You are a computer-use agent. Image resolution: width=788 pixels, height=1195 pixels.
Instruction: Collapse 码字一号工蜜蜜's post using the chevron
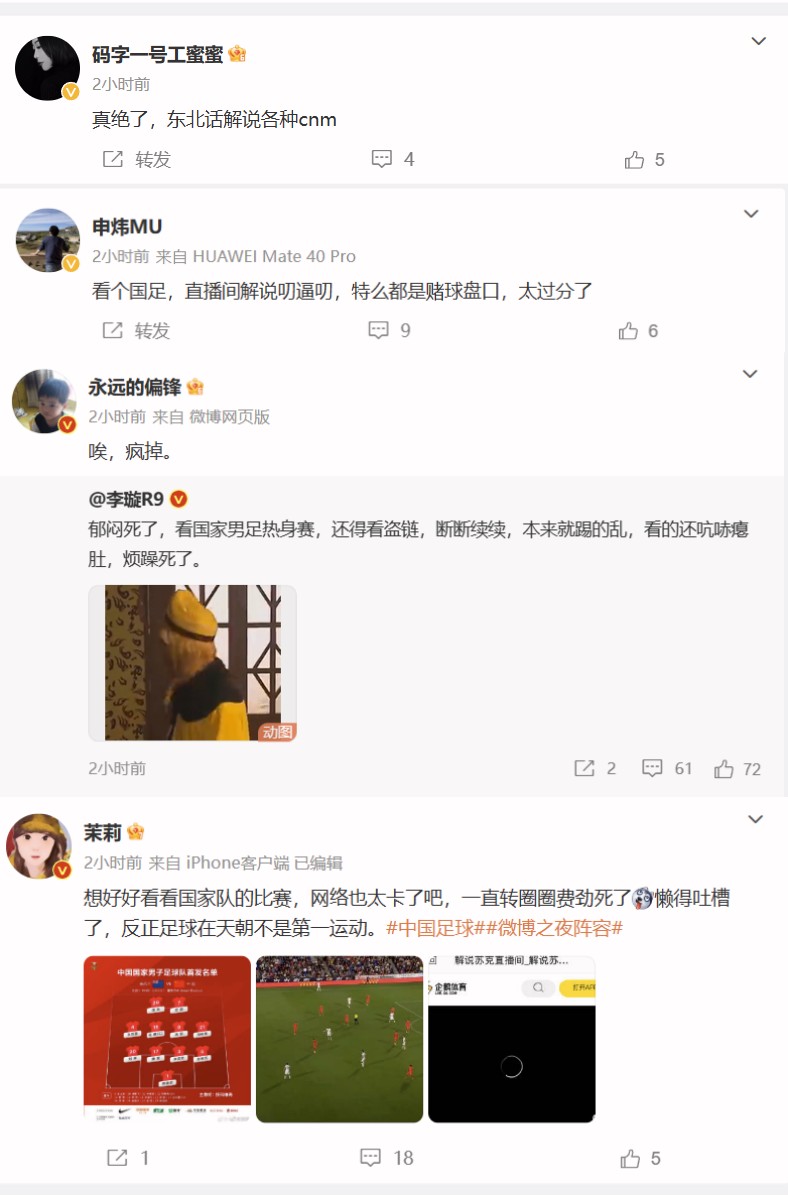coord(757,42)
